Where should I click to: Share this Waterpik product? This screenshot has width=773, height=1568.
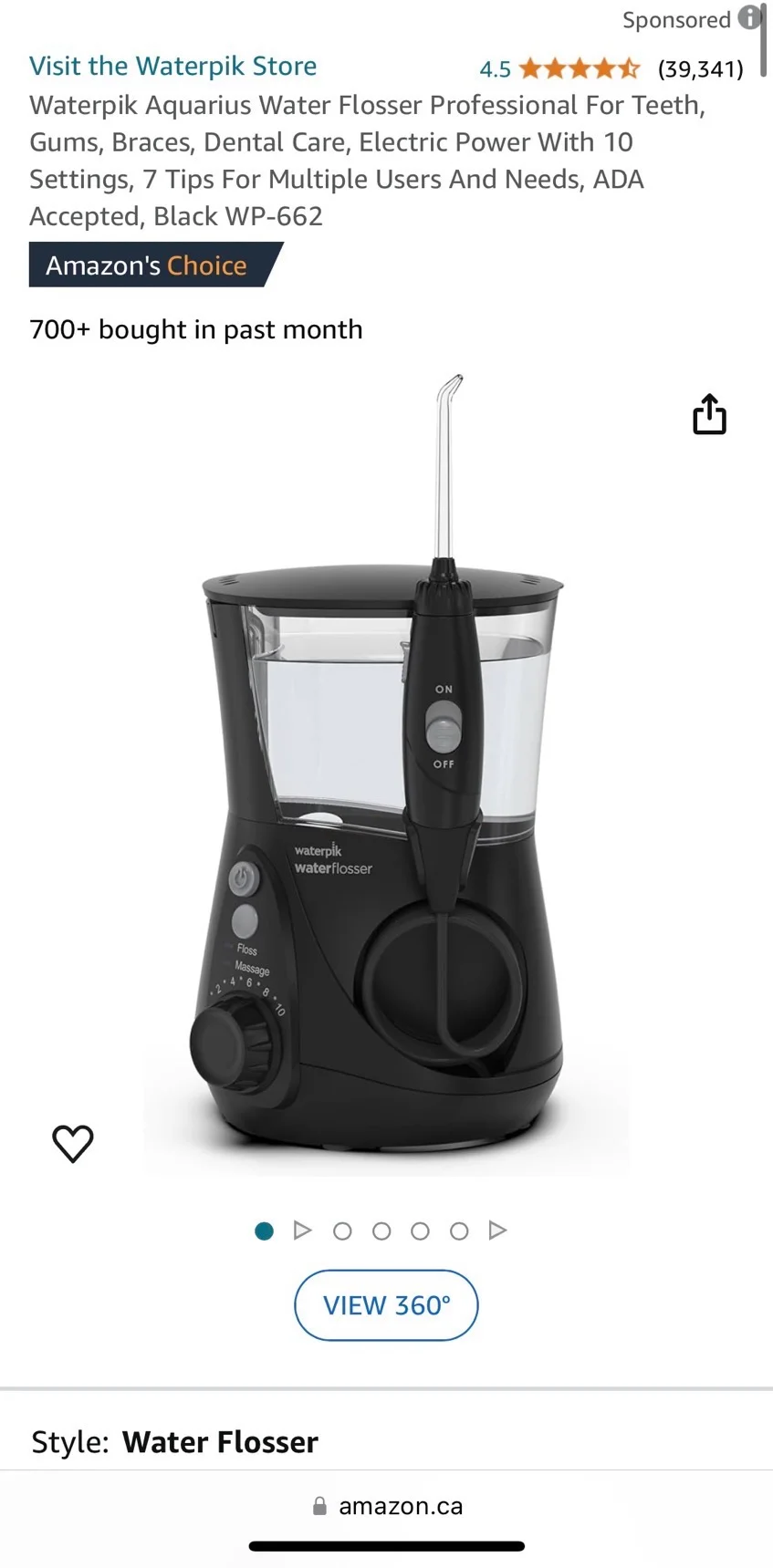pos(709,415)
